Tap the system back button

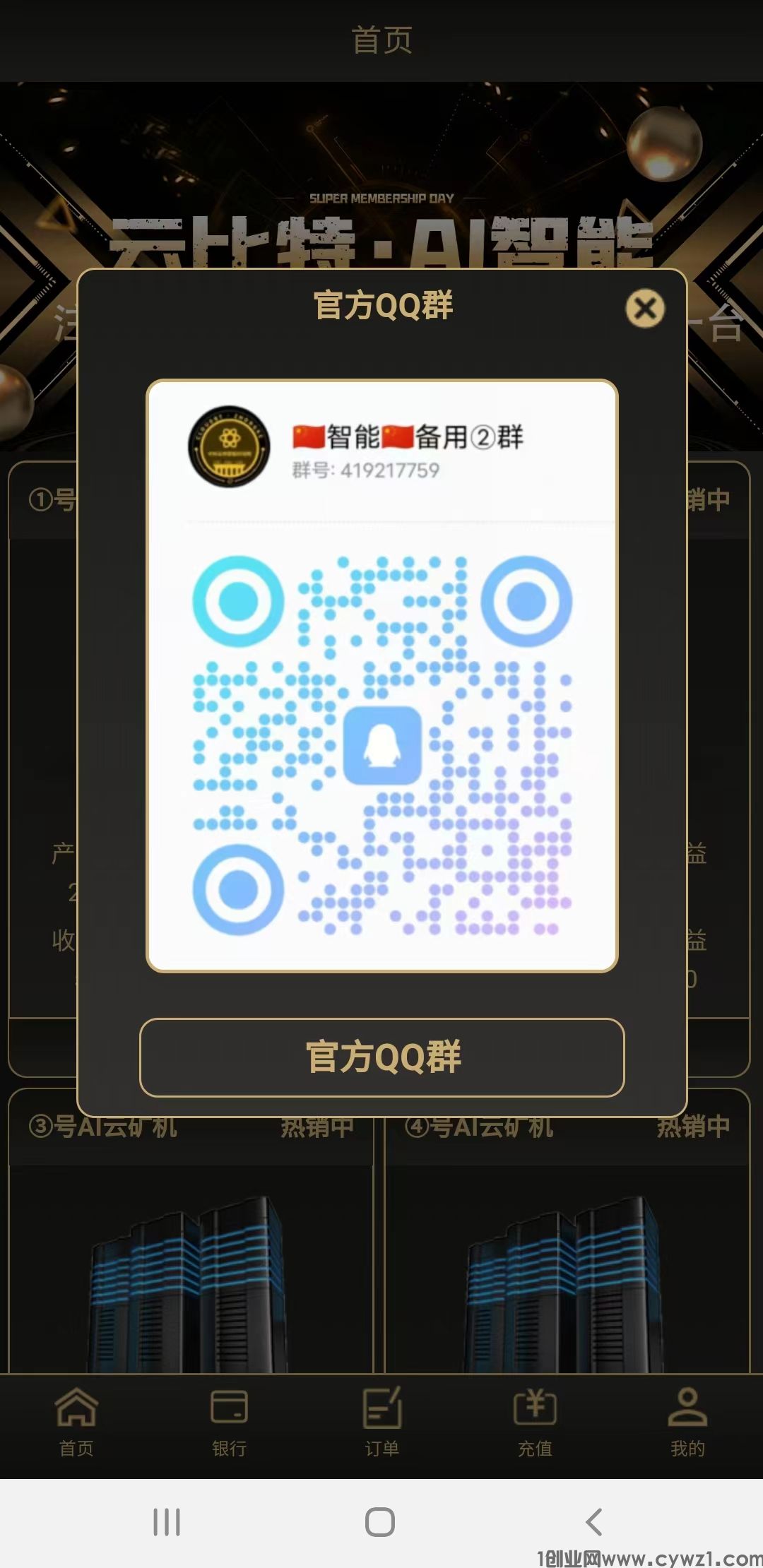pyautogui.click(x=594, y=1521)
